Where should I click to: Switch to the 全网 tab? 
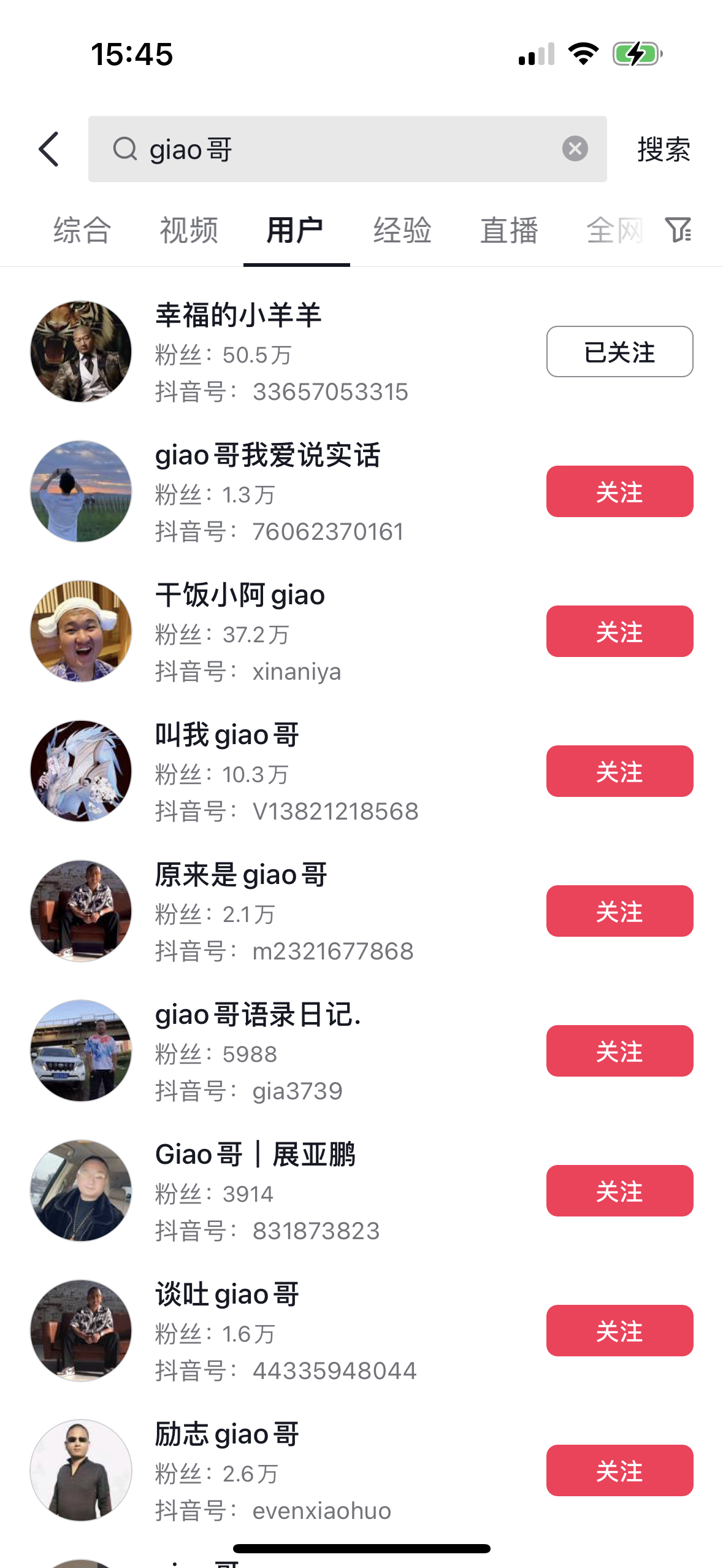coord(613,231)
